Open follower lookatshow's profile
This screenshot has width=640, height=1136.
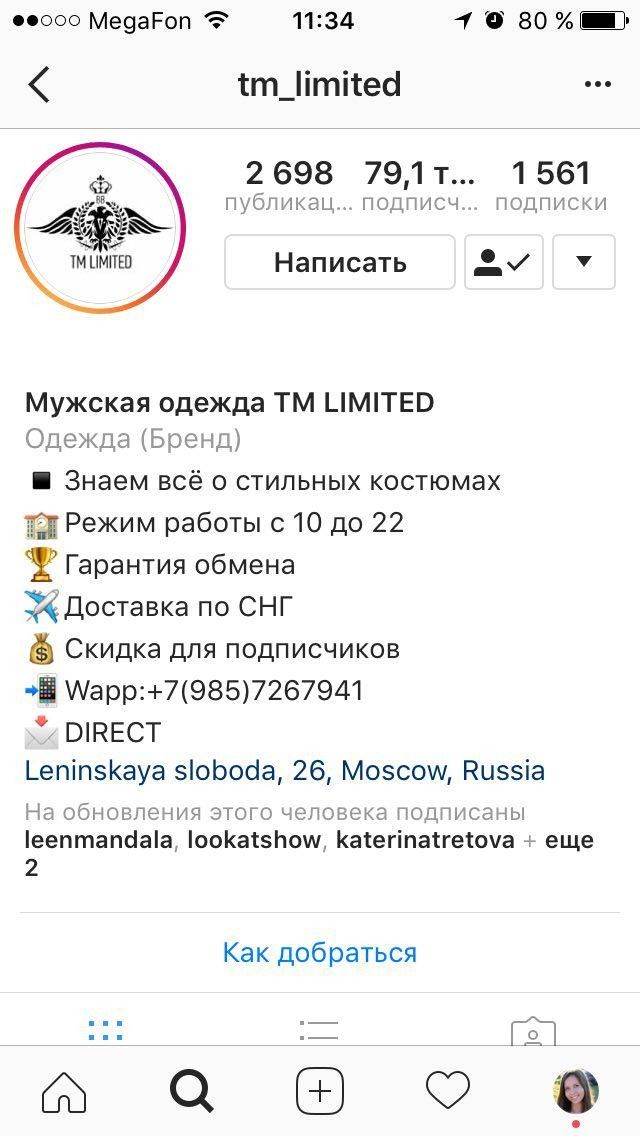[x=254, y=839]
